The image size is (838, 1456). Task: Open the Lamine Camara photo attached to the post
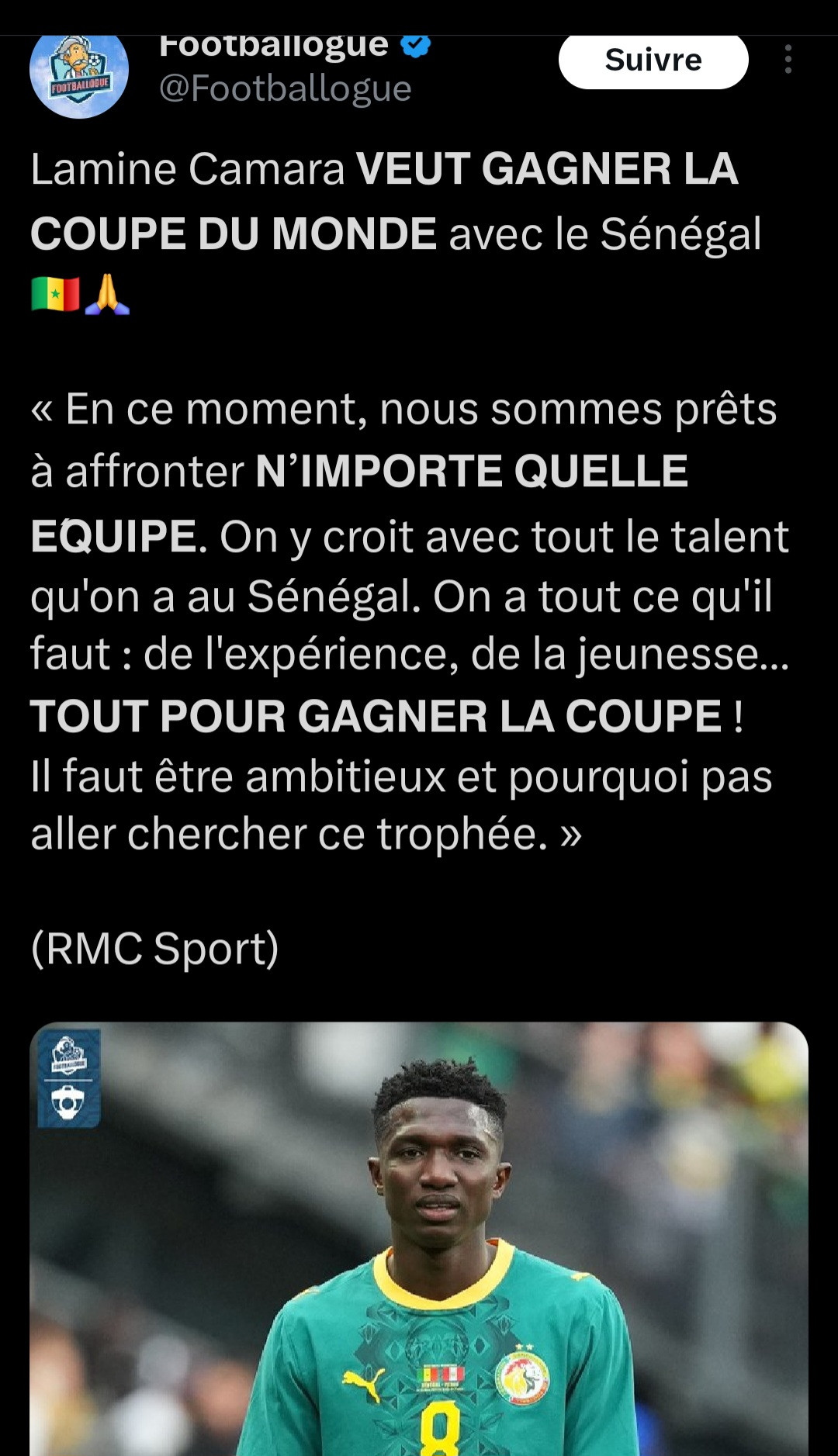pos(419,1241)
